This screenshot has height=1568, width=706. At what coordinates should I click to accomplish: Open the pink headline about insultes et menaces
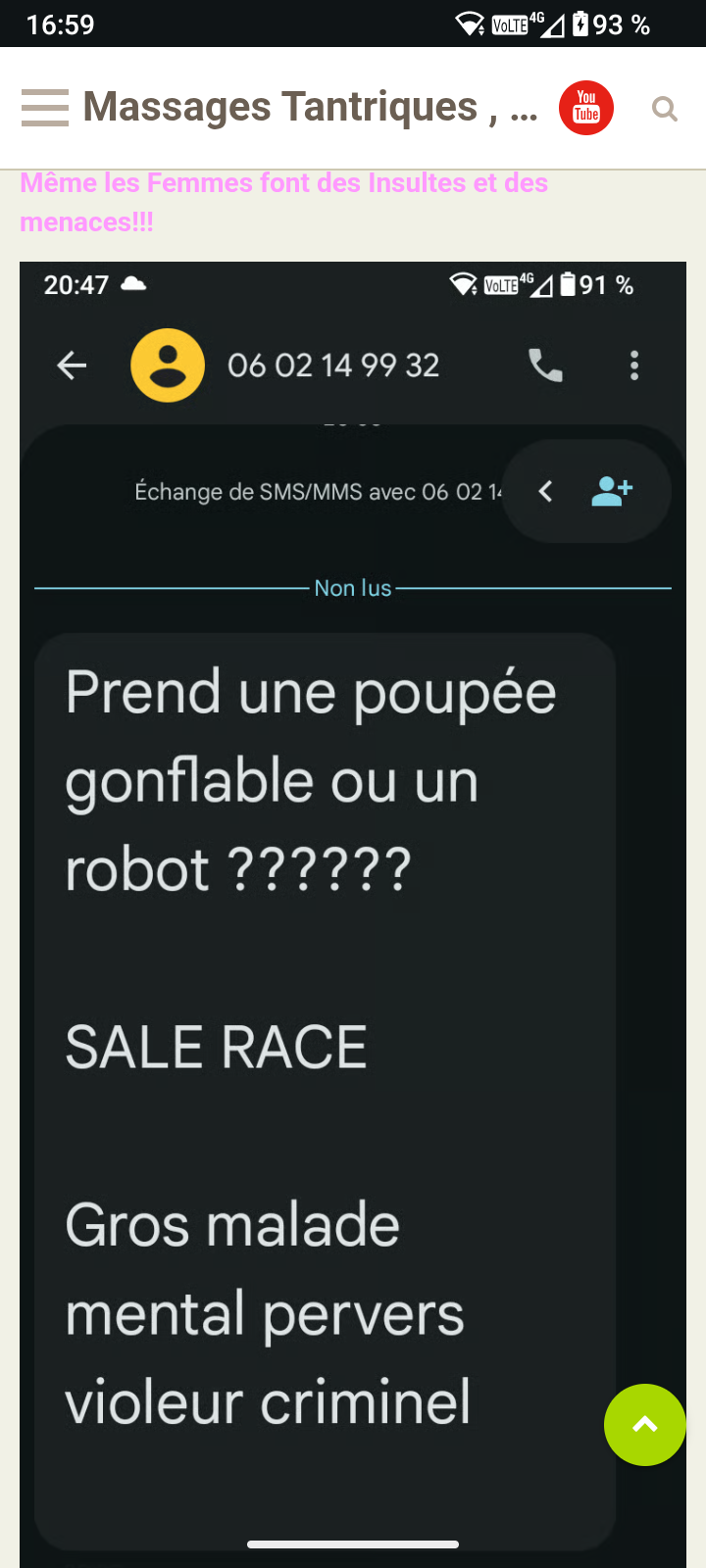pos(283,201)
